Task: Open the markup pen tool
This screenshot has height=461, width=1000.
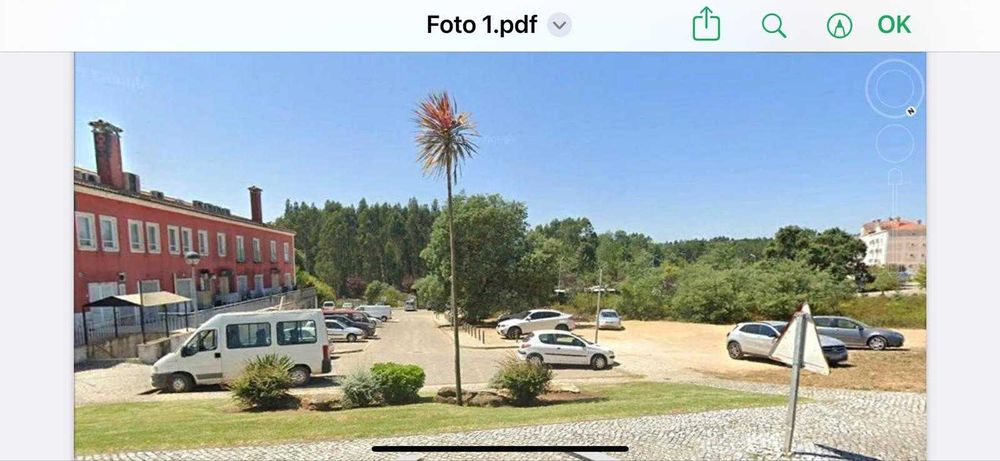Action: click(840, 26)
